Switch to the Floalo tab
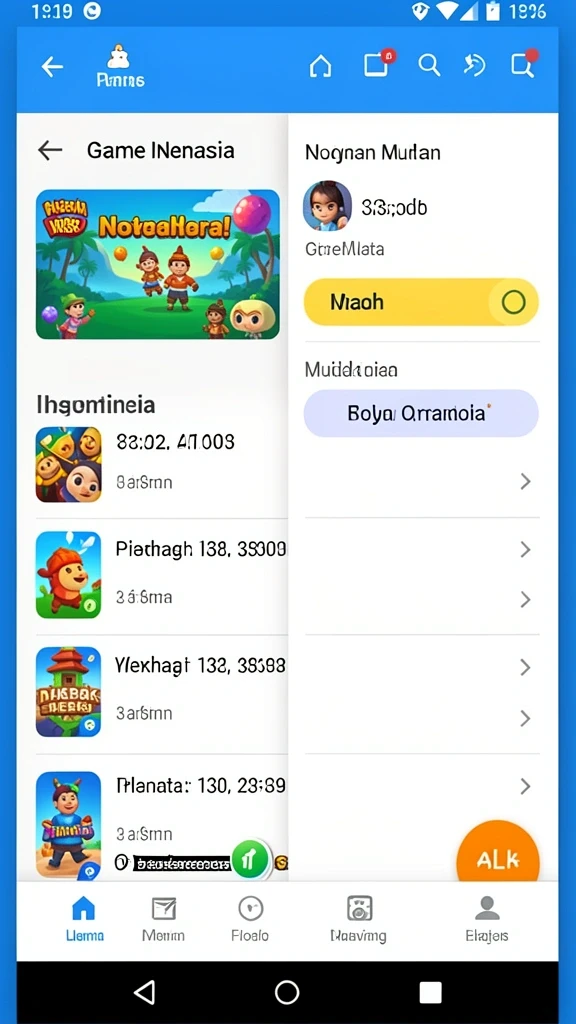 [250, 920]
